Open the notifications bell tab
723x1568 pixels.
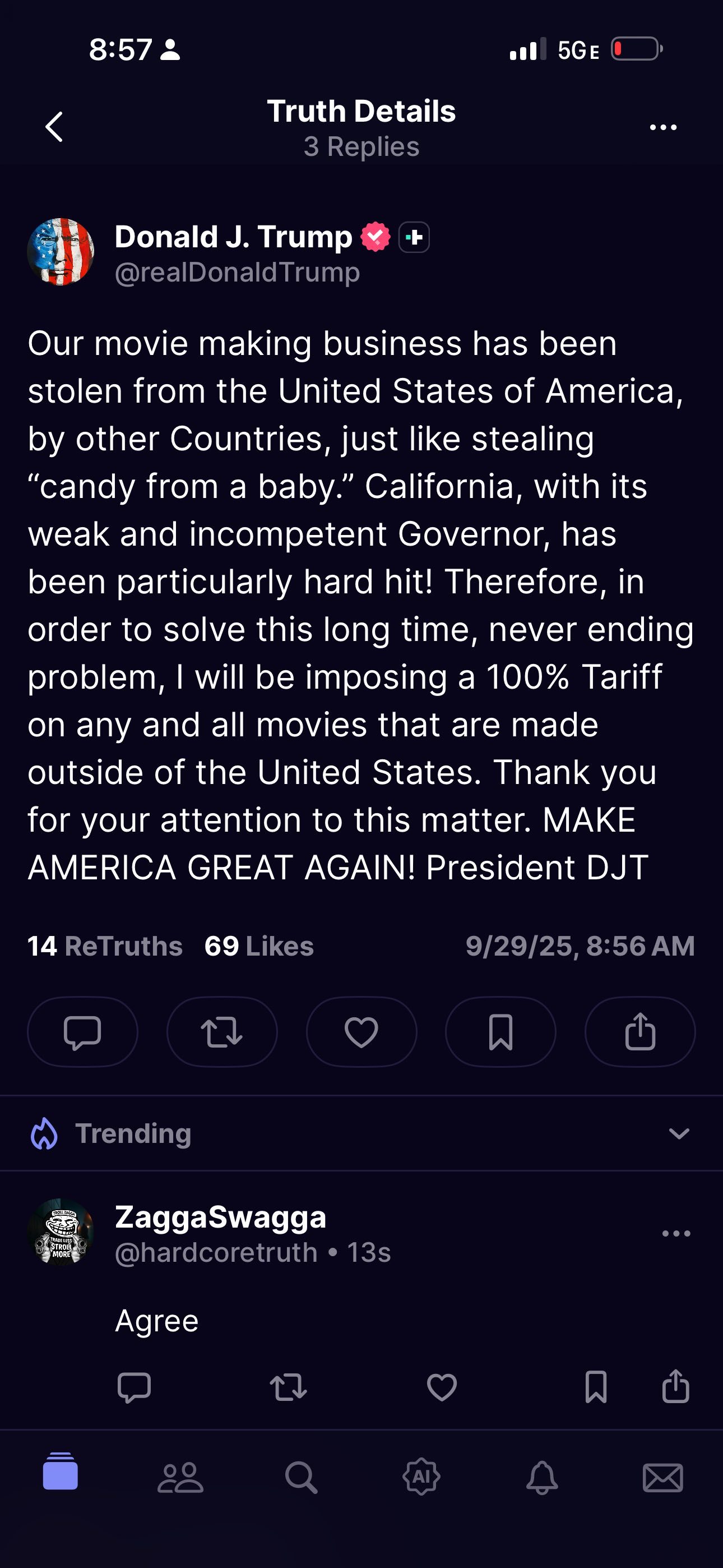click(x=541, y=1477)
